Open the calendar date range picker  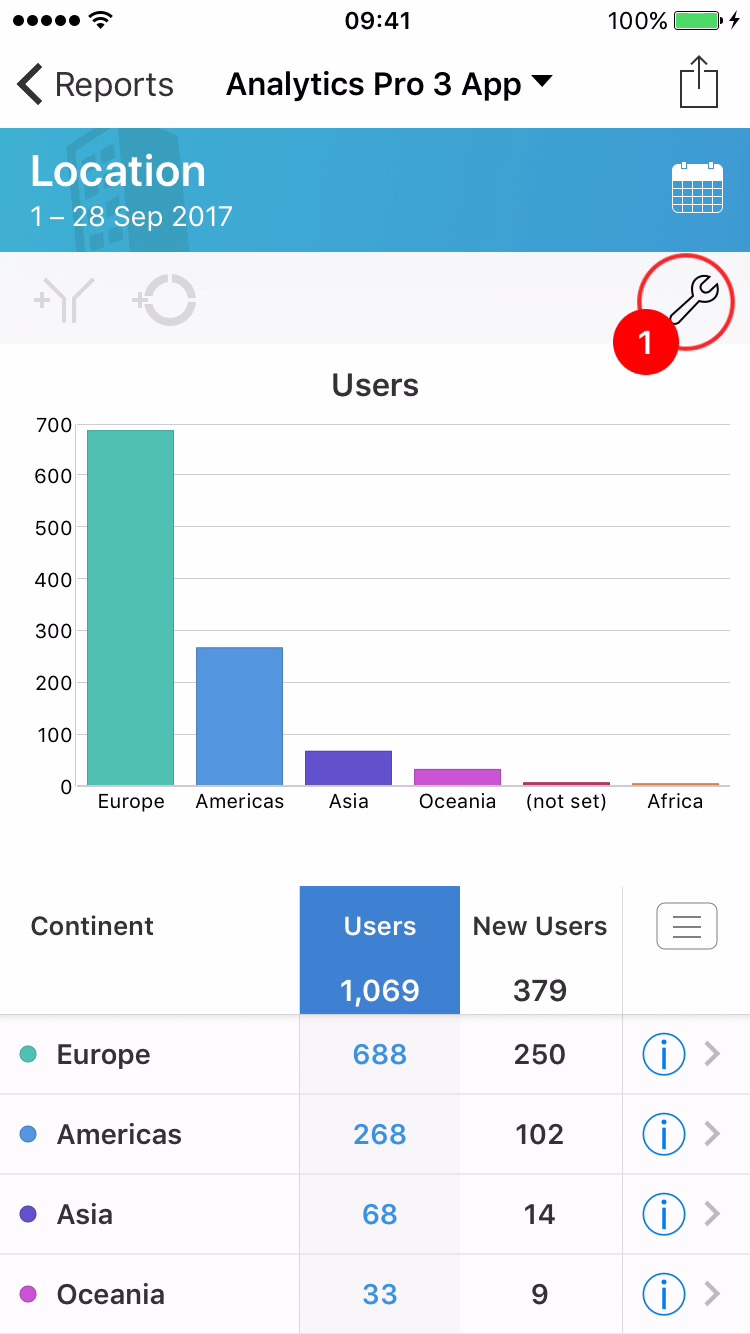pos(697,188)
